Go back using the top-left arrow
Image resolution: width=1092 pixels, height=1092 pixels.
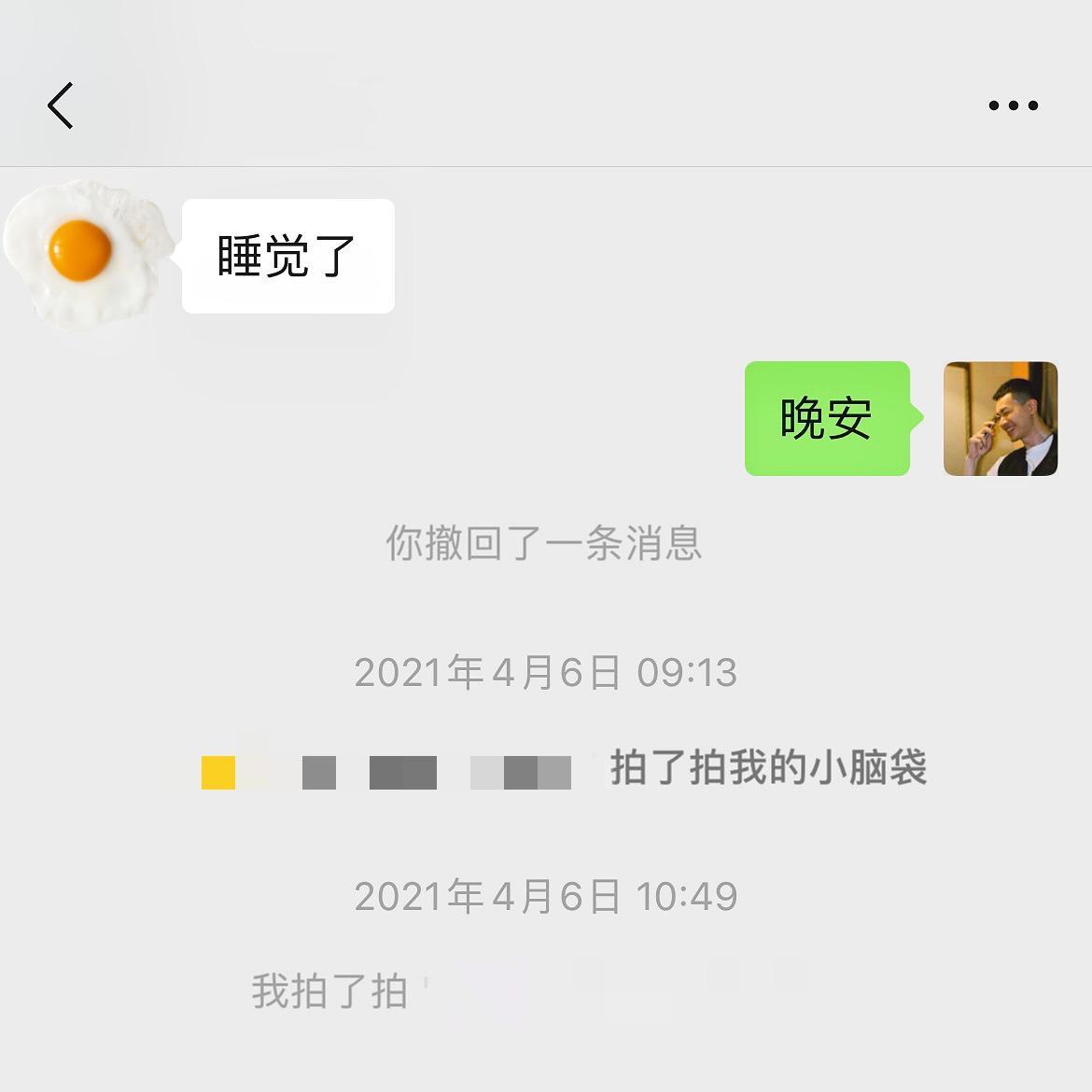61,105
